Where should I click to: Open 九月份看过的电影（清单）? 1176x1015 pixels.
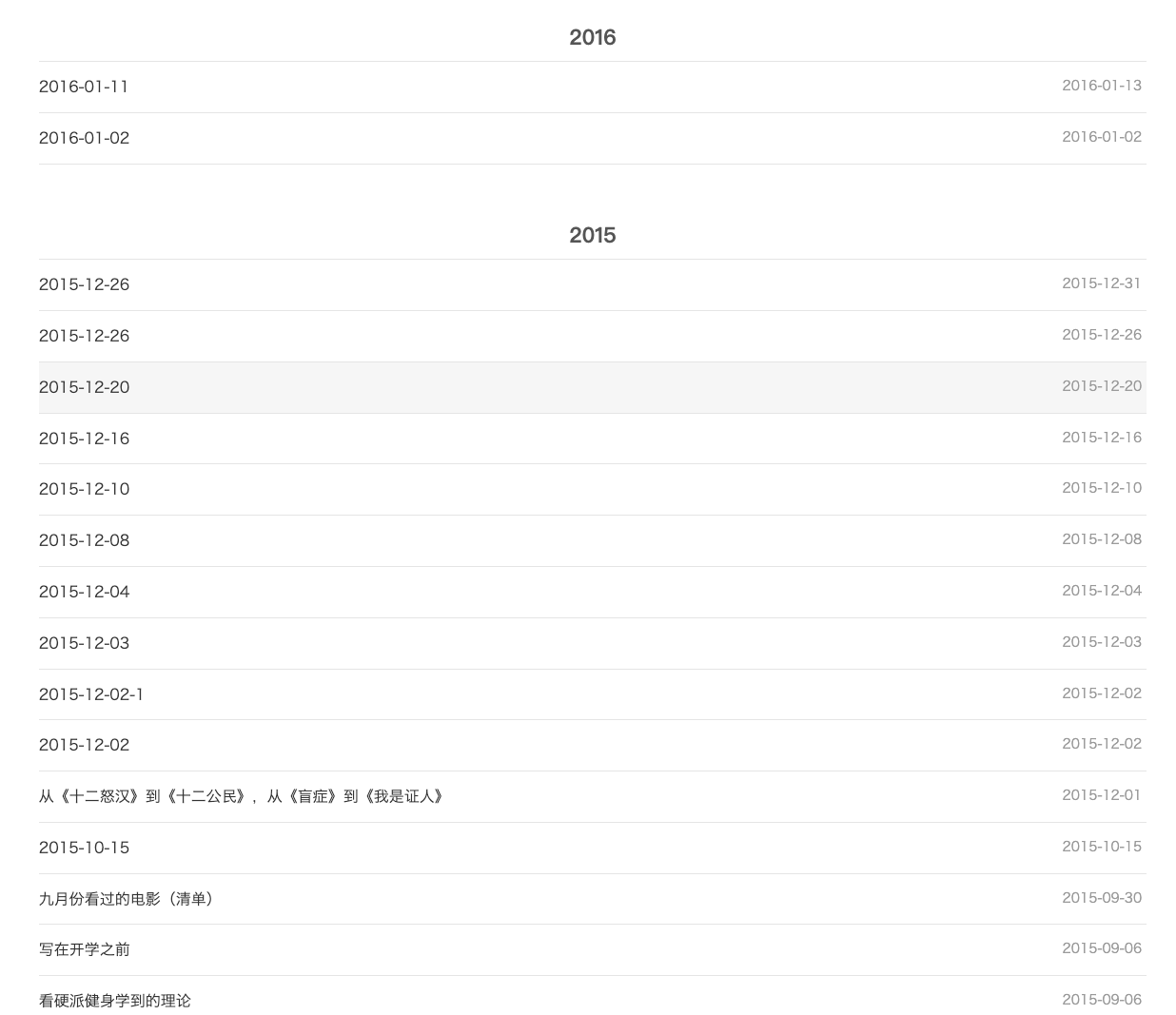tap(128, 899)
